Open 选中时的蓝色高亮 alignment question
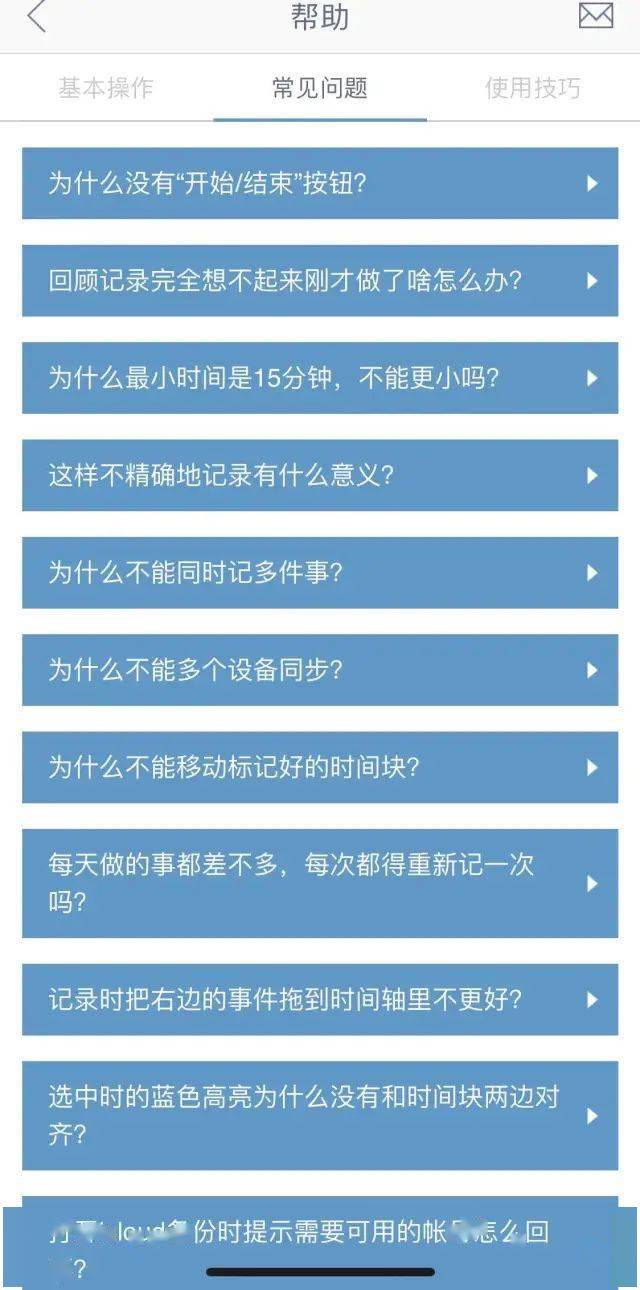This screenshot has width=640, height=1290. click(x=320, y=1116)
